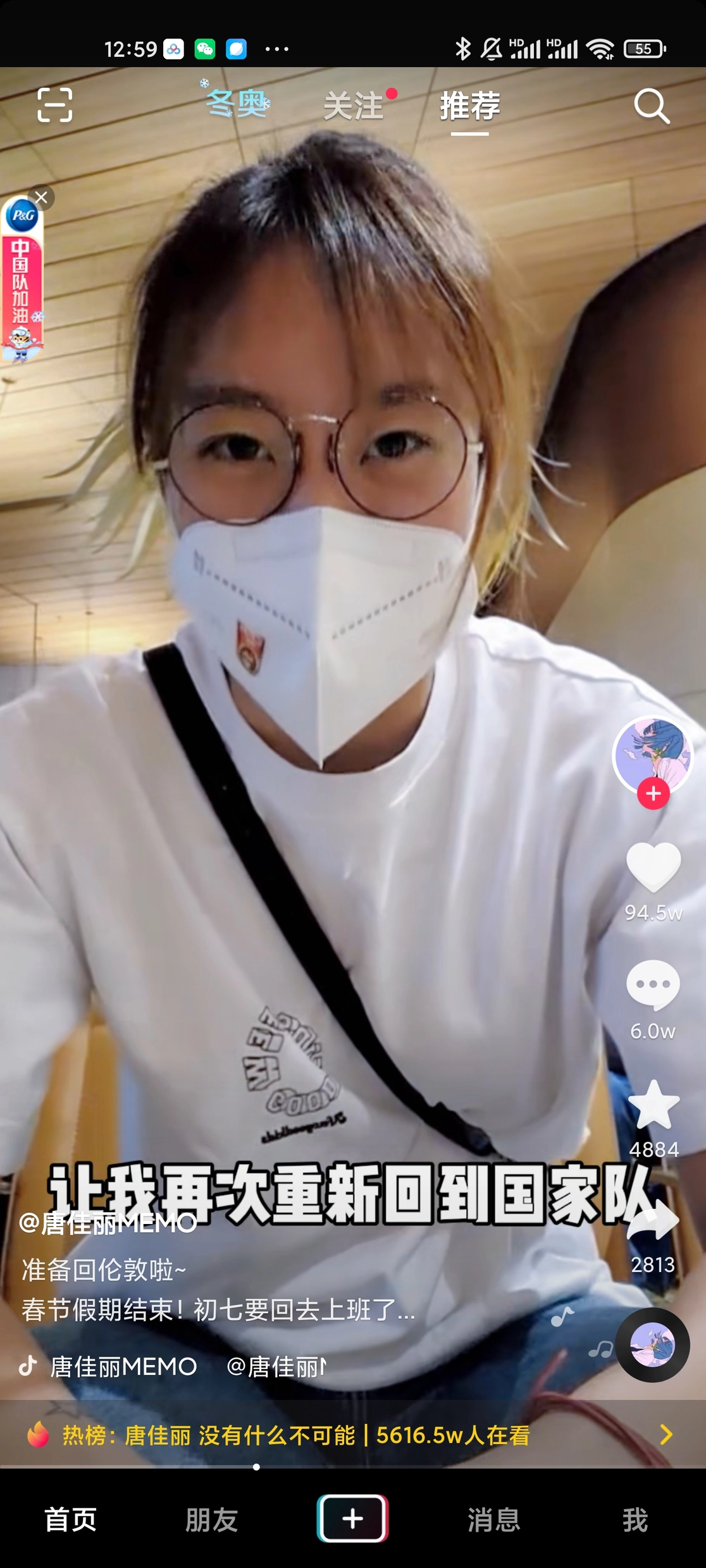
Task: Go to the 我 profile tab
Action: pyautogui.click(x=635, y=1519)
